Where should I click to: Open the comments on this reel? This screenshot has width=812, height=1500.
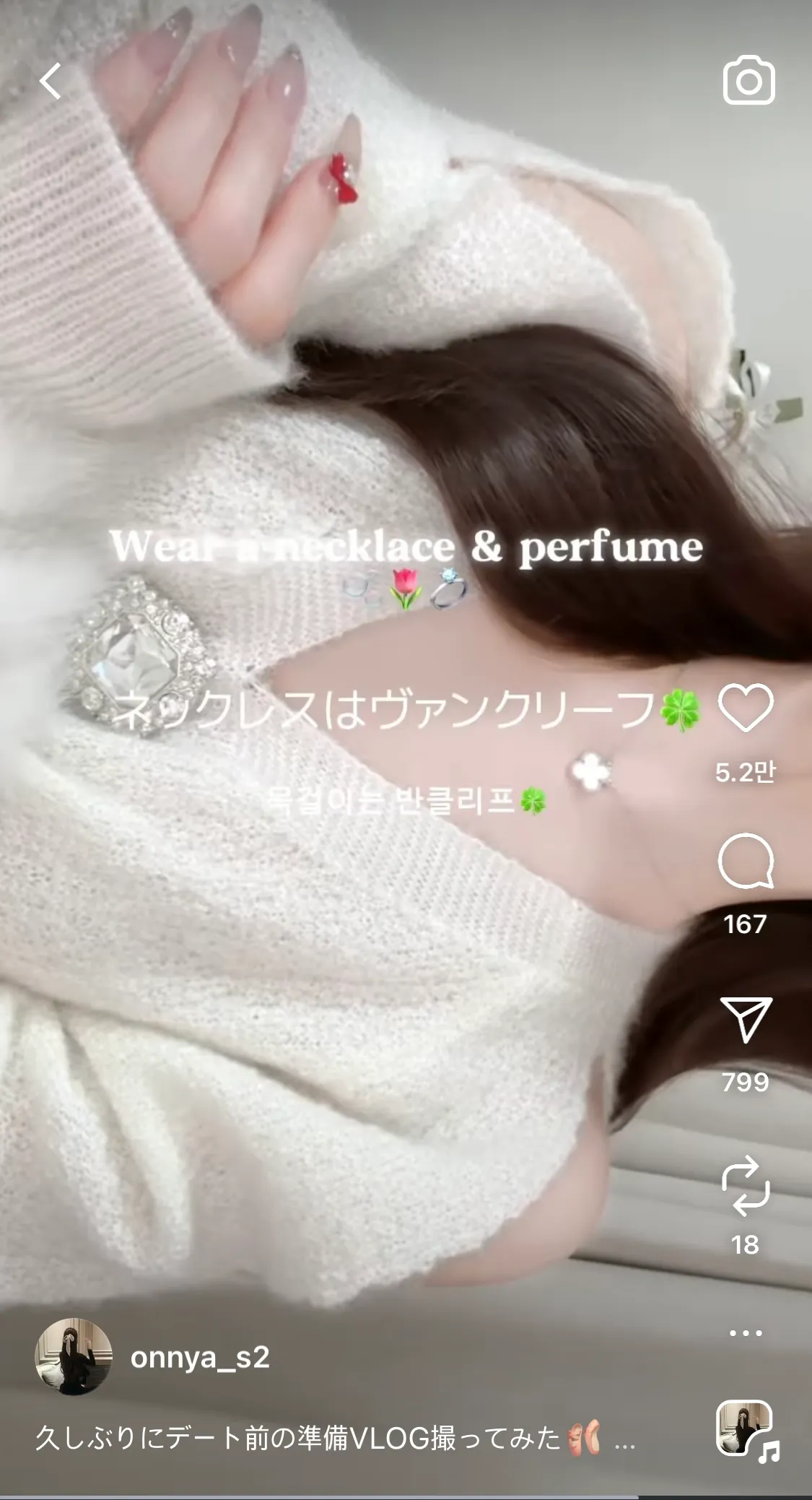tap(746, 861)
